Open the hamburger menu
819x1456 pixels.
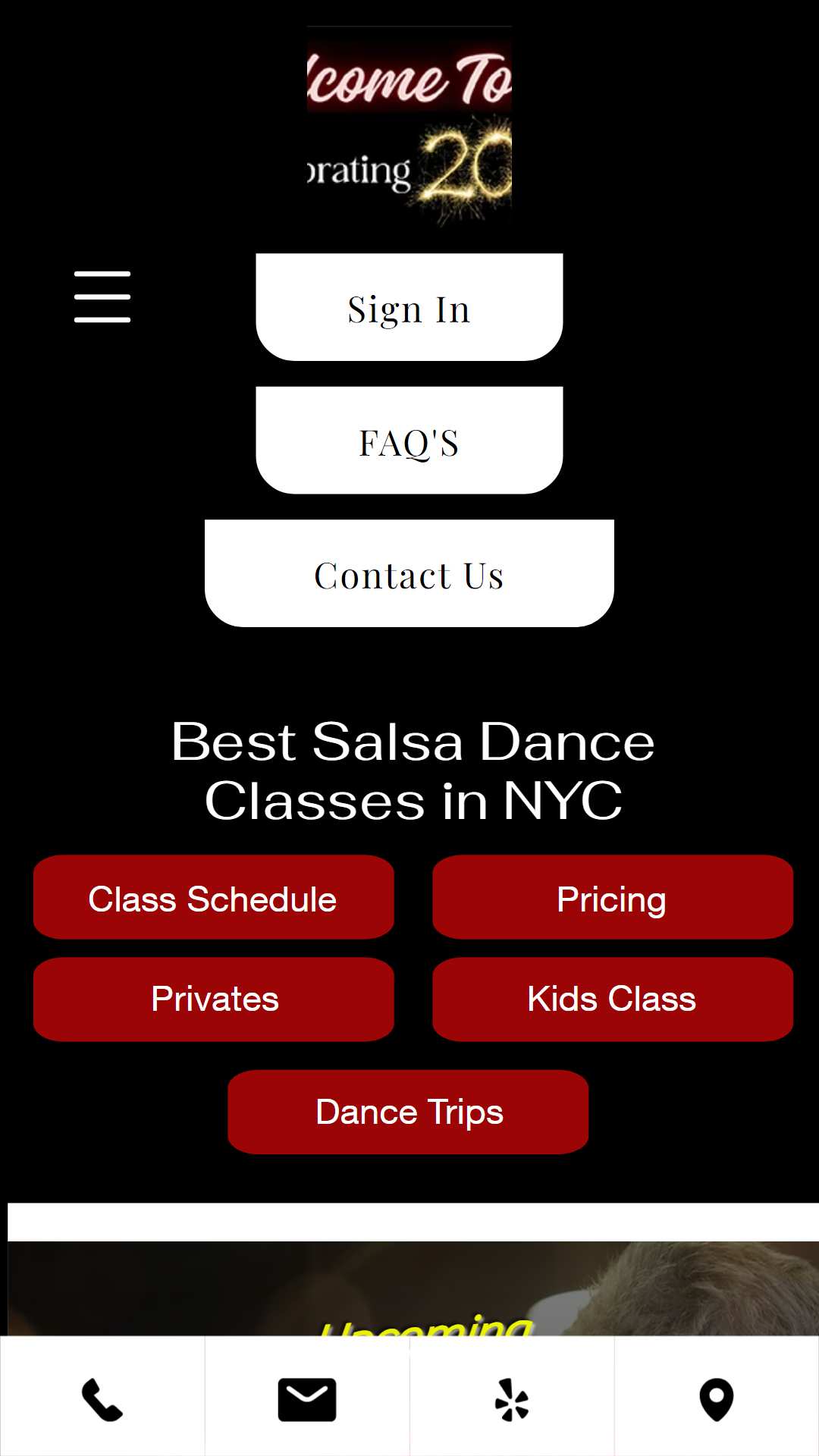pyautogui.click(x=102, y=297)
